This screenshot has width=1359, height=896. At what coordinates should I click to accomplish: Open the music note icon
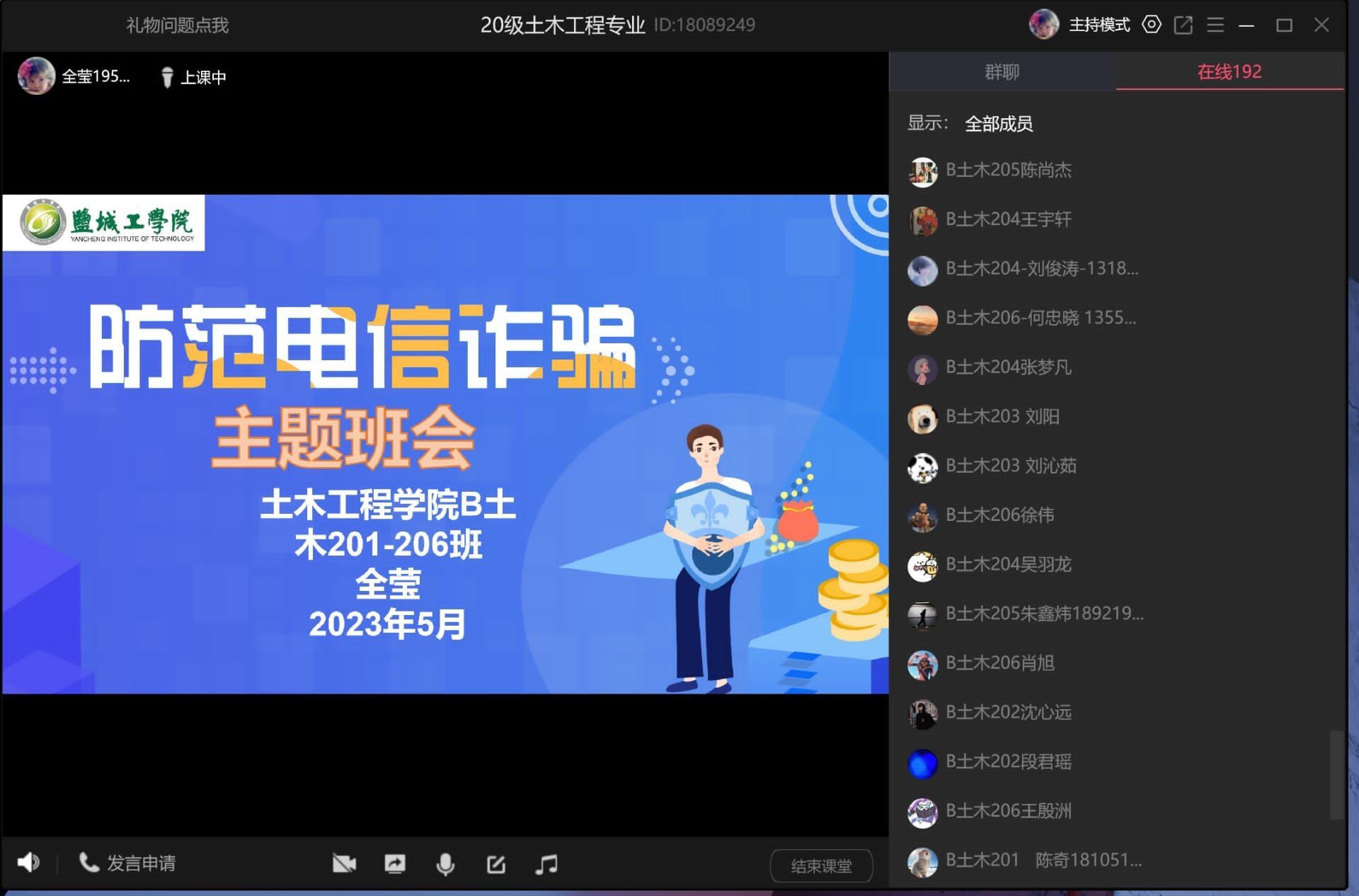coord(546,863)
